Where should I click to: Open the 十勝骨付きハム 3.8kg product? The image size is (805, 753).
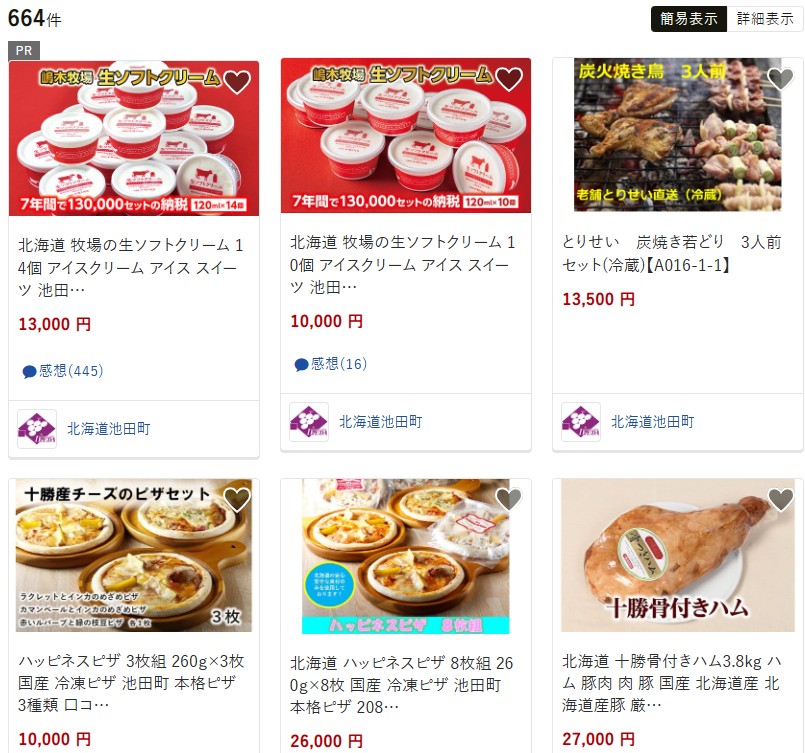pyautogui.click(x=677, y=683)
